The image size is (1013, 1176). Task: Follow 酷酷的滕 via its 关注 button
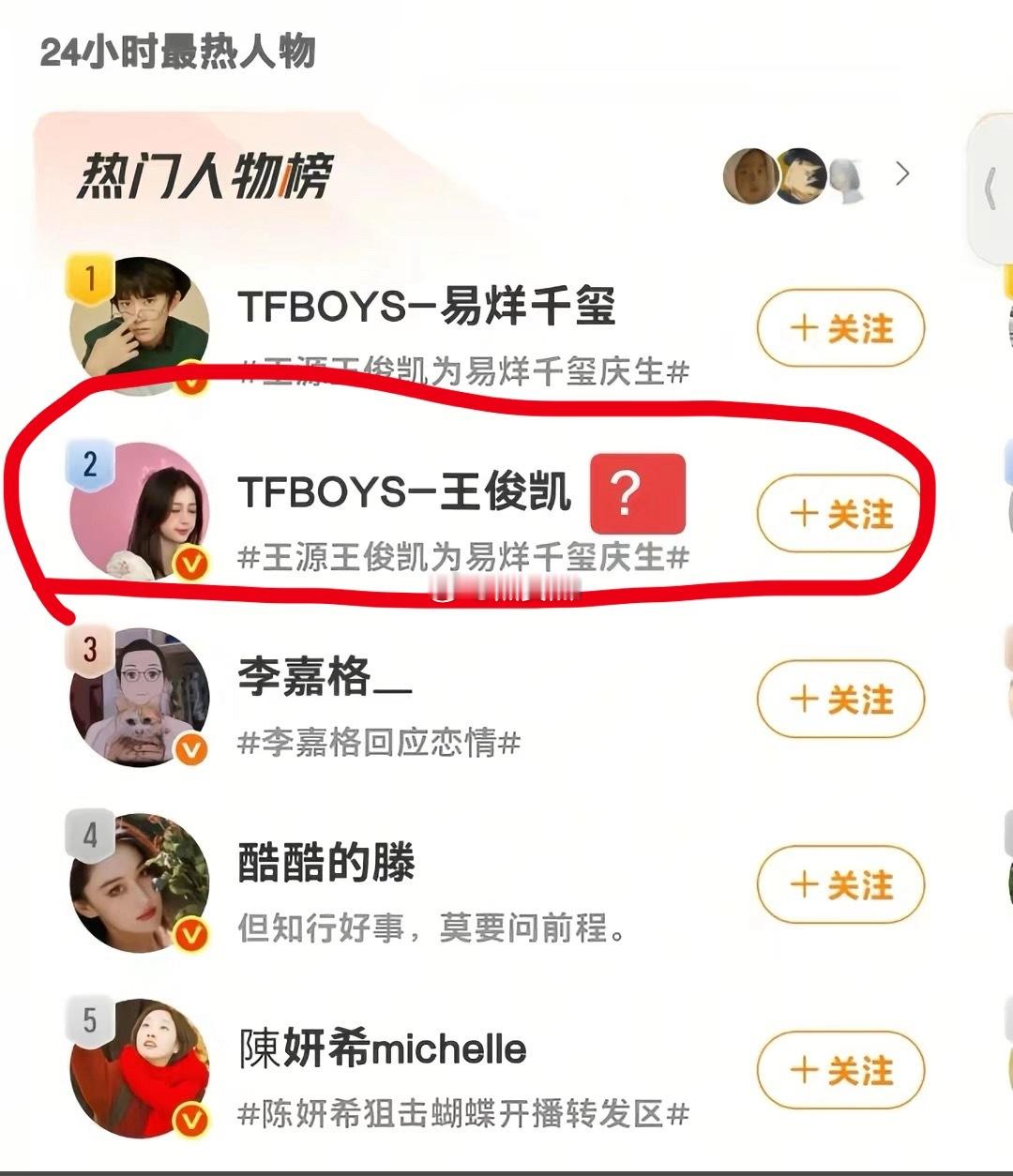pyautogui.click(x=839, y=883)
